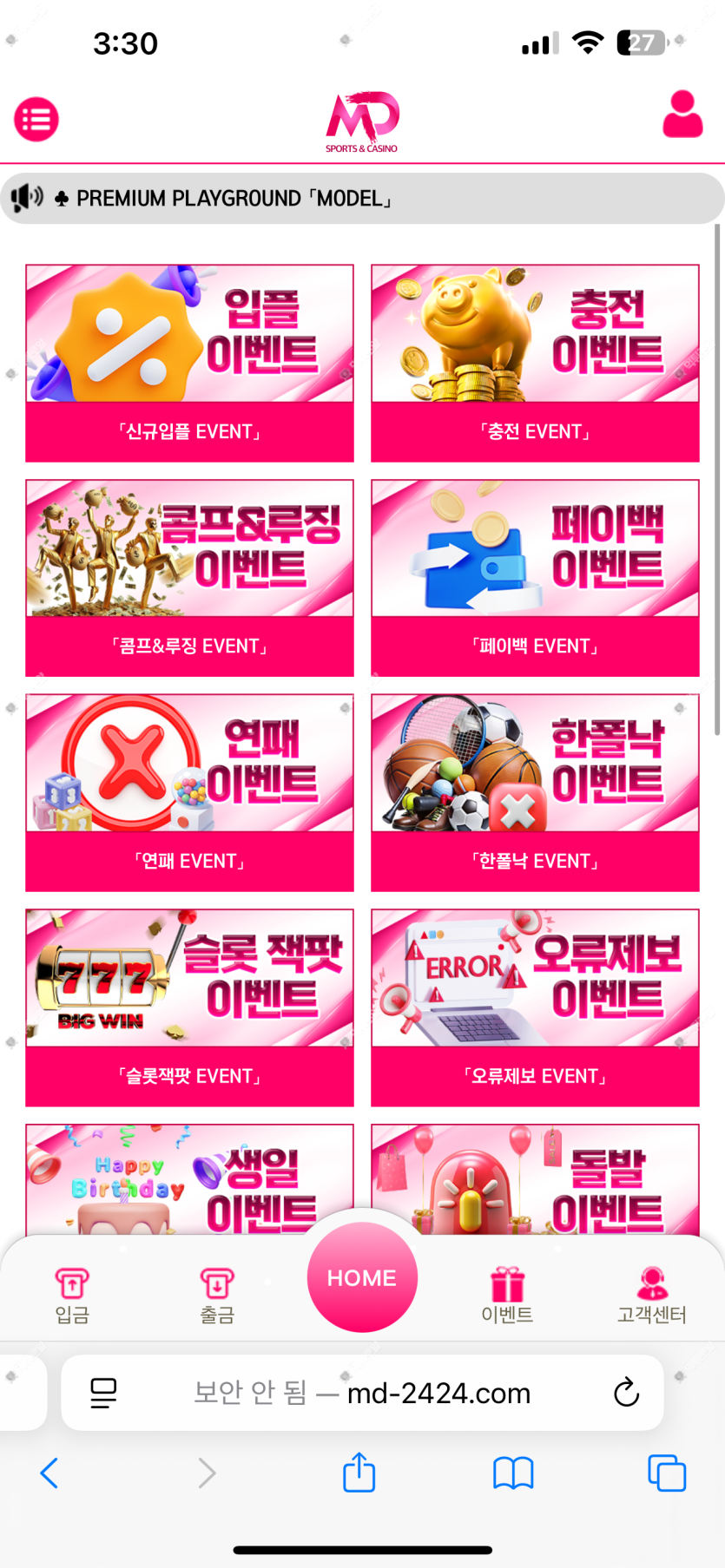The image size is (725, 1568).
Task: Open the 연패 EVENT card
Action: tap(189, 792)
